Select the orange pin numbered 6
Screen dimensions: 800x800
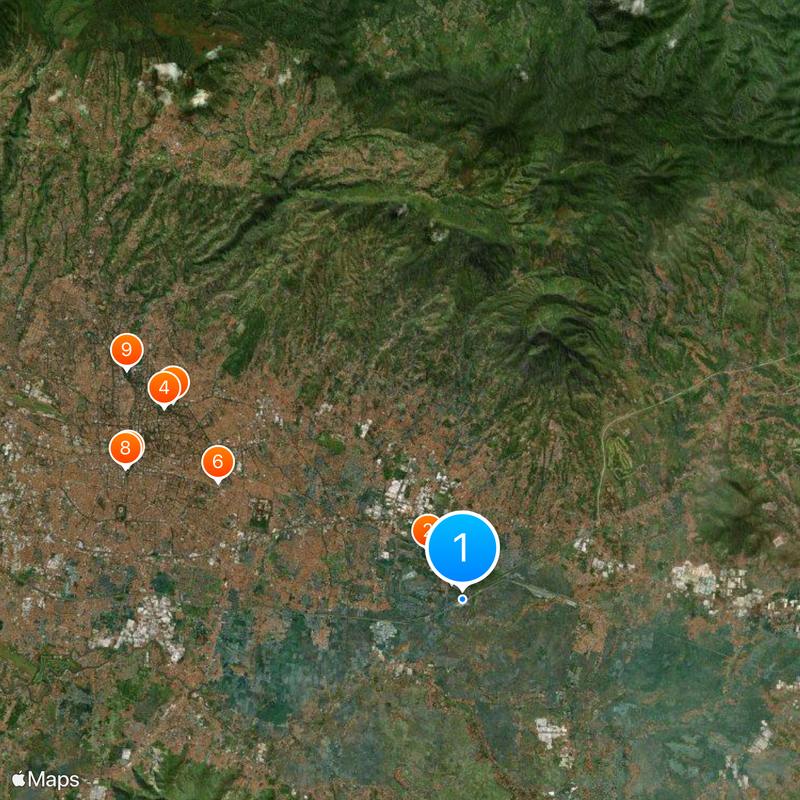click(x=218, y=462)
